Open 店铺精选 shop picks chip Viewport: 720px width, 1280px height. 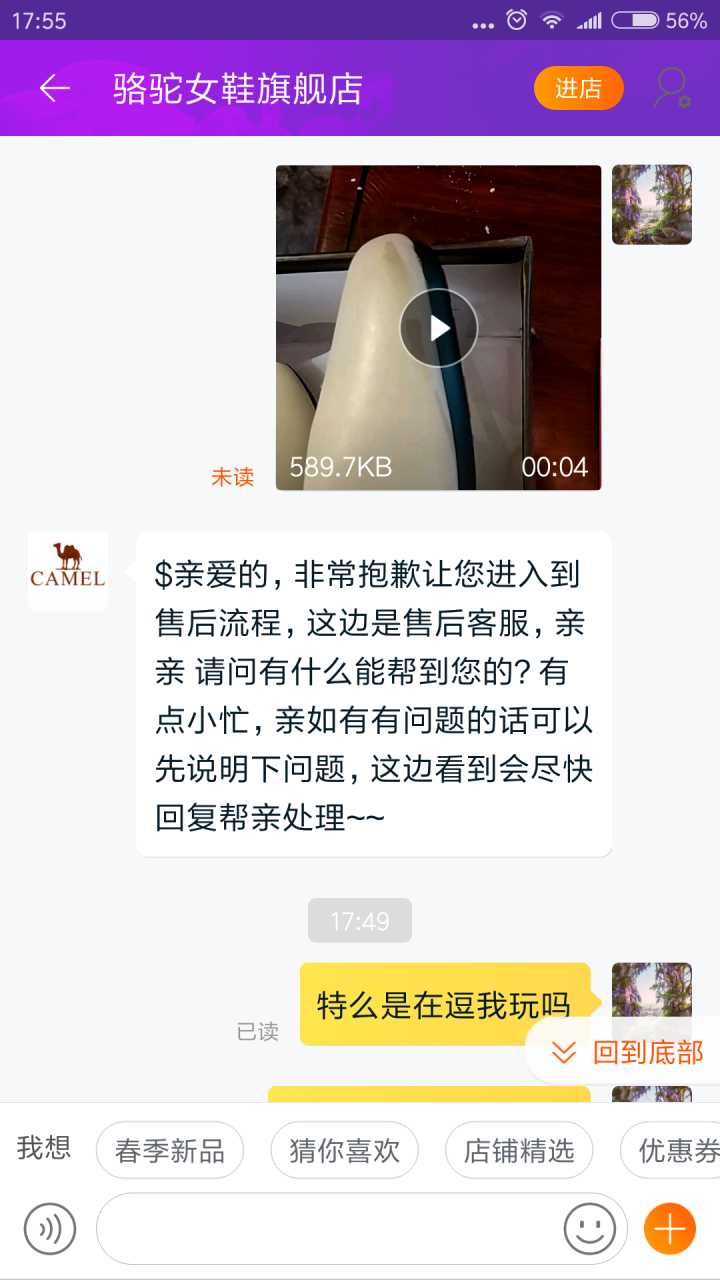[x=519, y=1150]
